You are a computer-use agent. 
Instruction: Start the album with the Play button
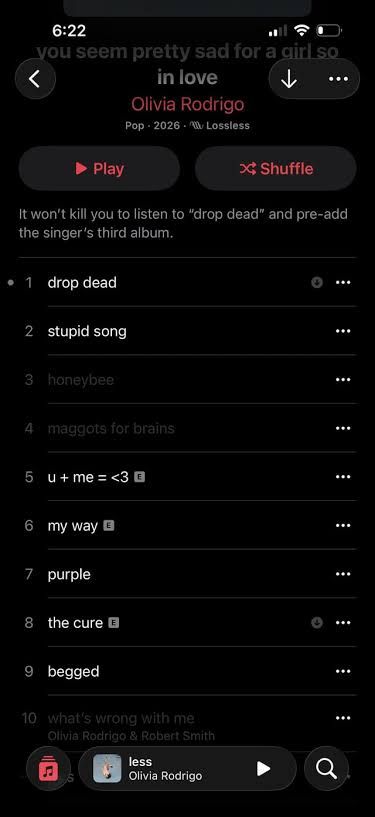point(99,168)
